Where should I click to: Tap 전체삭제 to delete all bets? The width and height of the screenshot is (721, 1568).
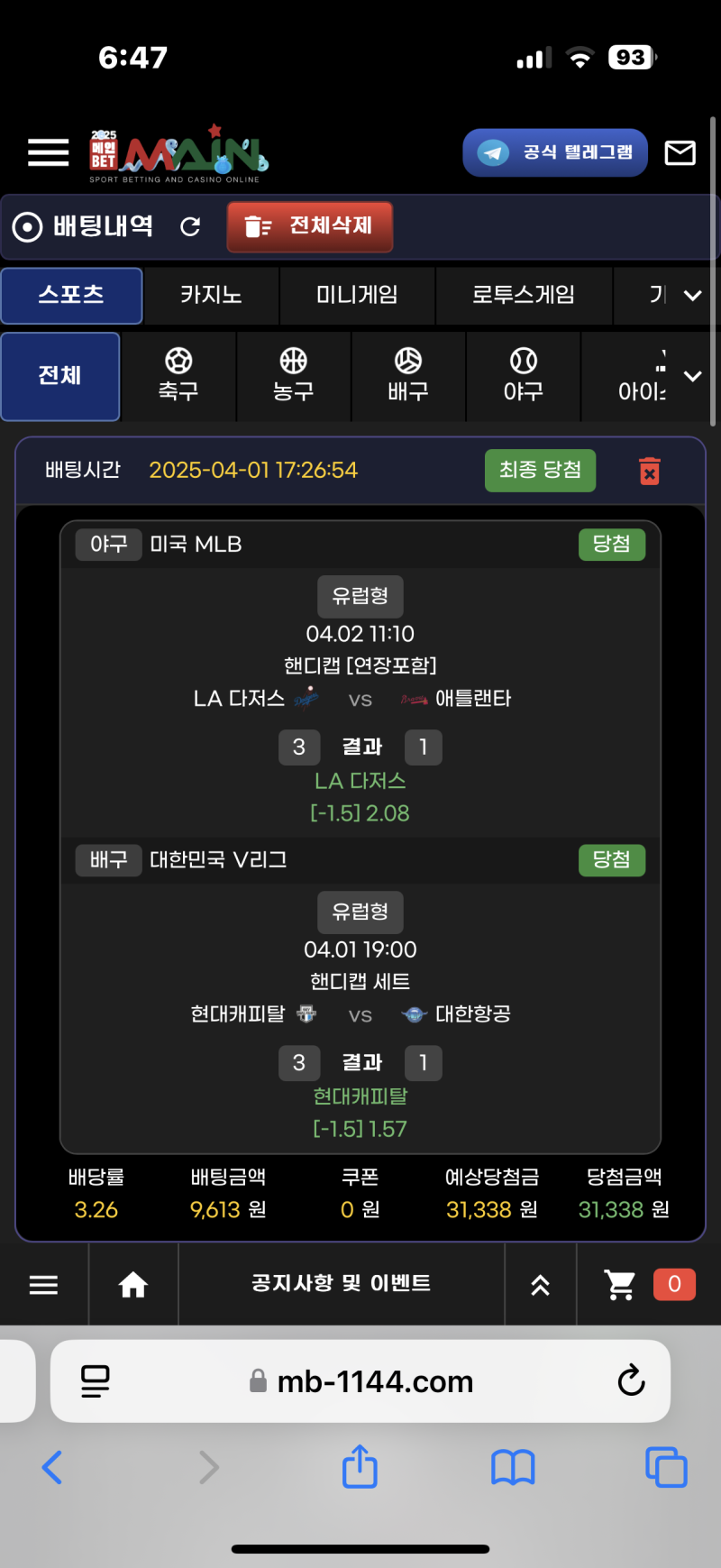pos(310,226)
